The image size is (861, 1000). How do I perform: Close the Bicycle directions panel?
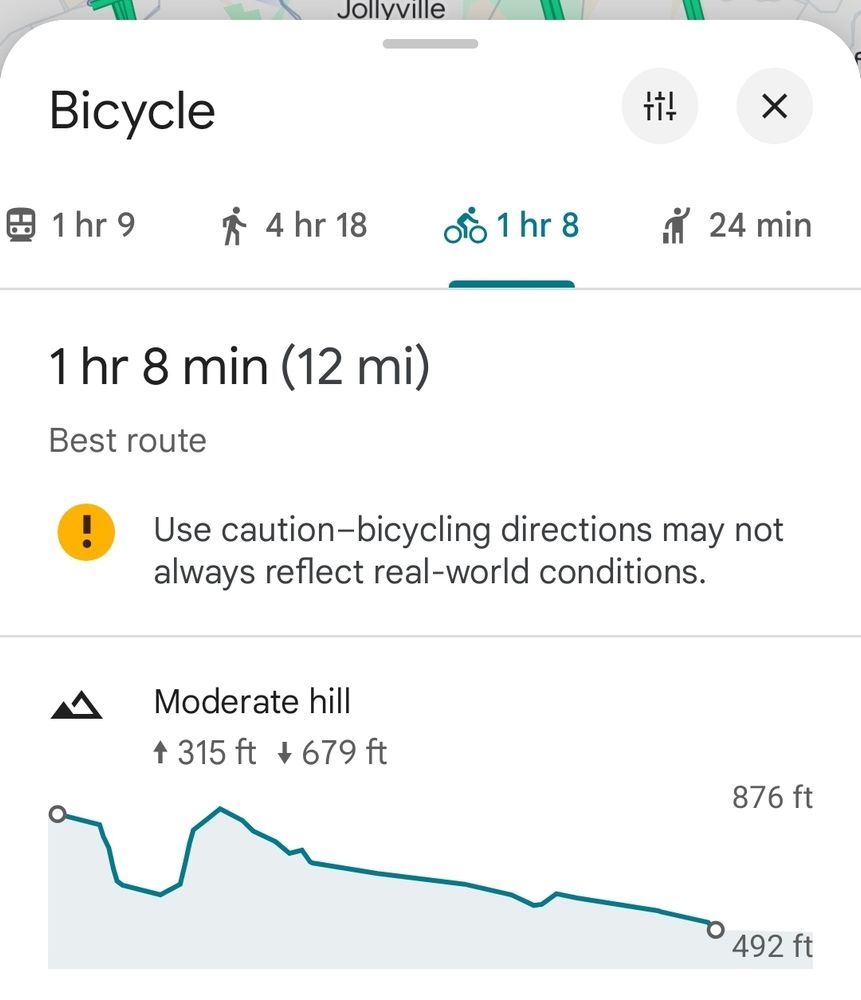coord(774,106)
